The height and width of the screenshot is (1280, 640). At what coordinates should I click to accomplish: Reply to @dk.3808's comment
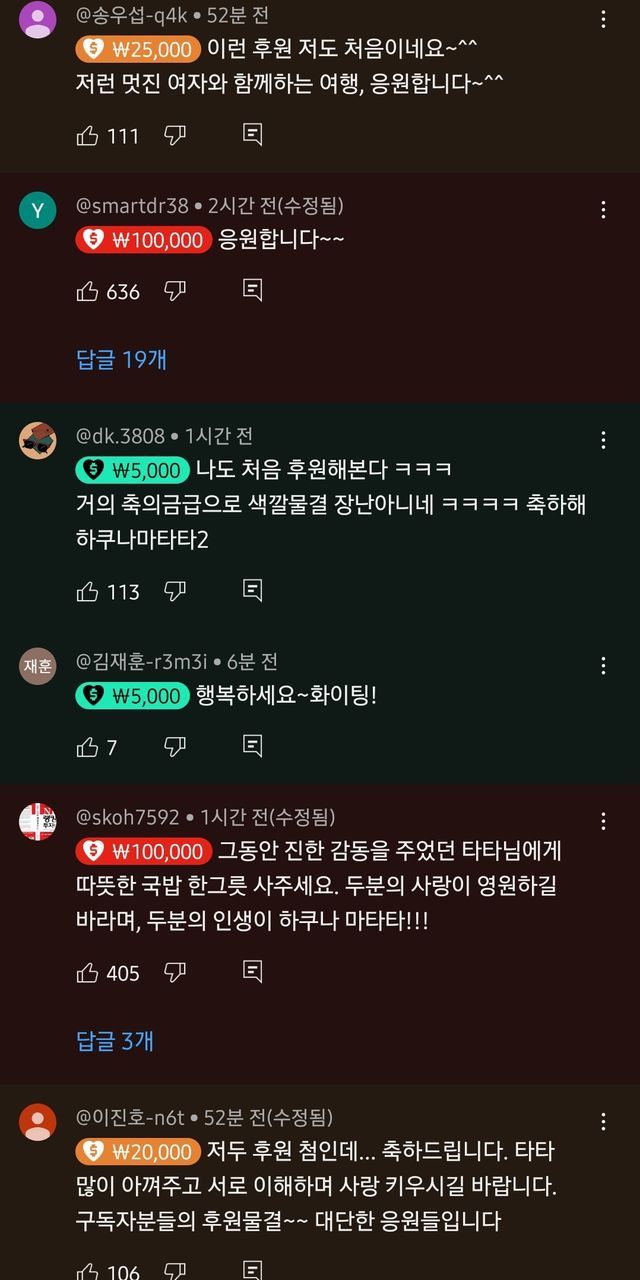253,590
